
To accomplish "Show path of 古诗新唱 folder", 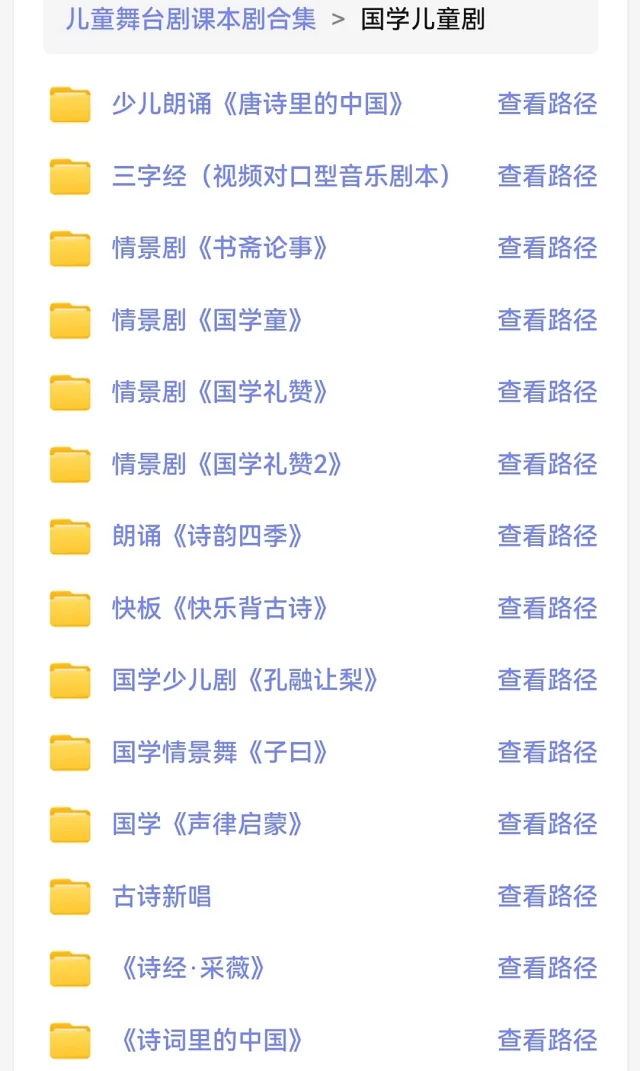I will click(x=547, y=896).
